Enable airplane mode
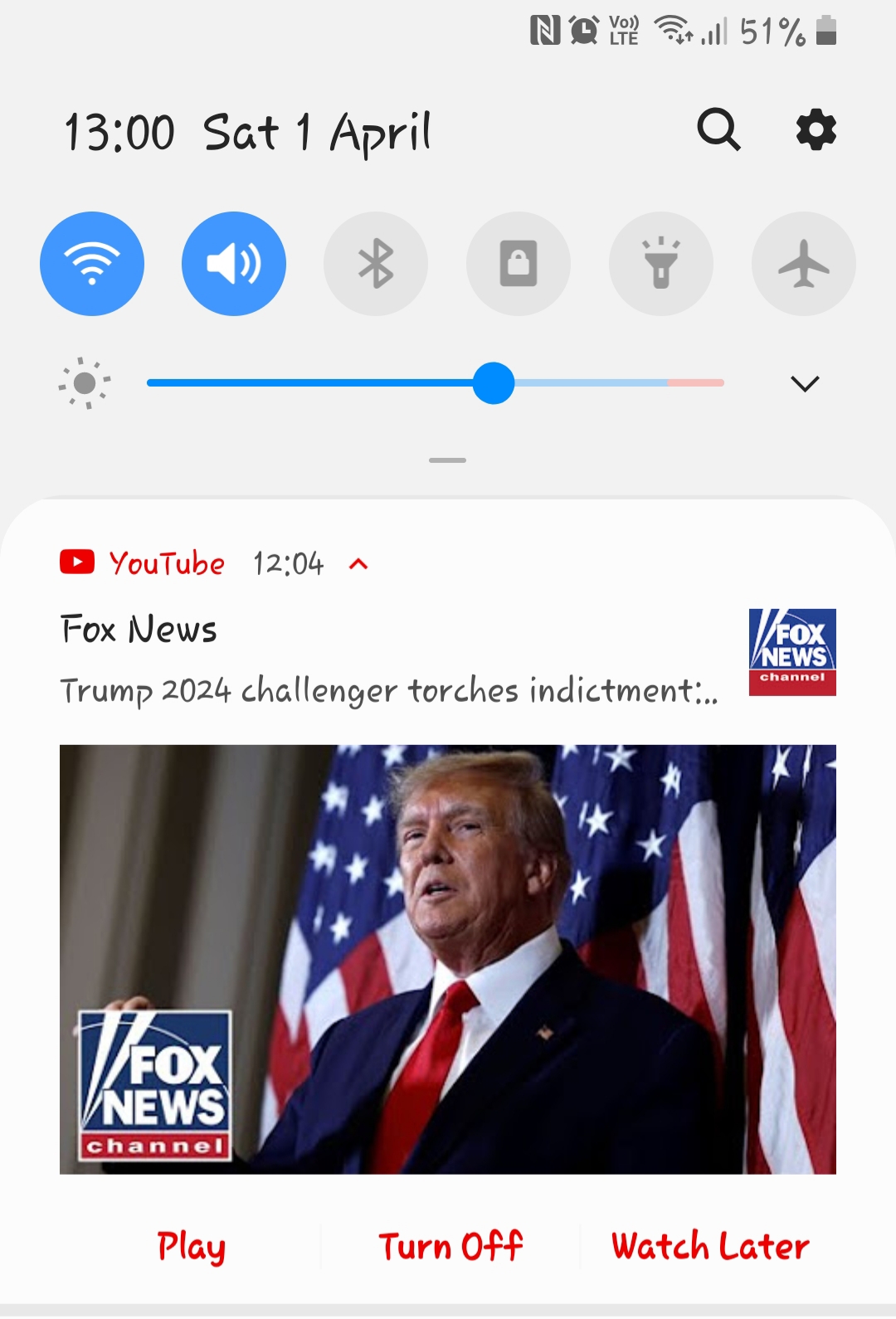896x1319 pixels. 803,264
